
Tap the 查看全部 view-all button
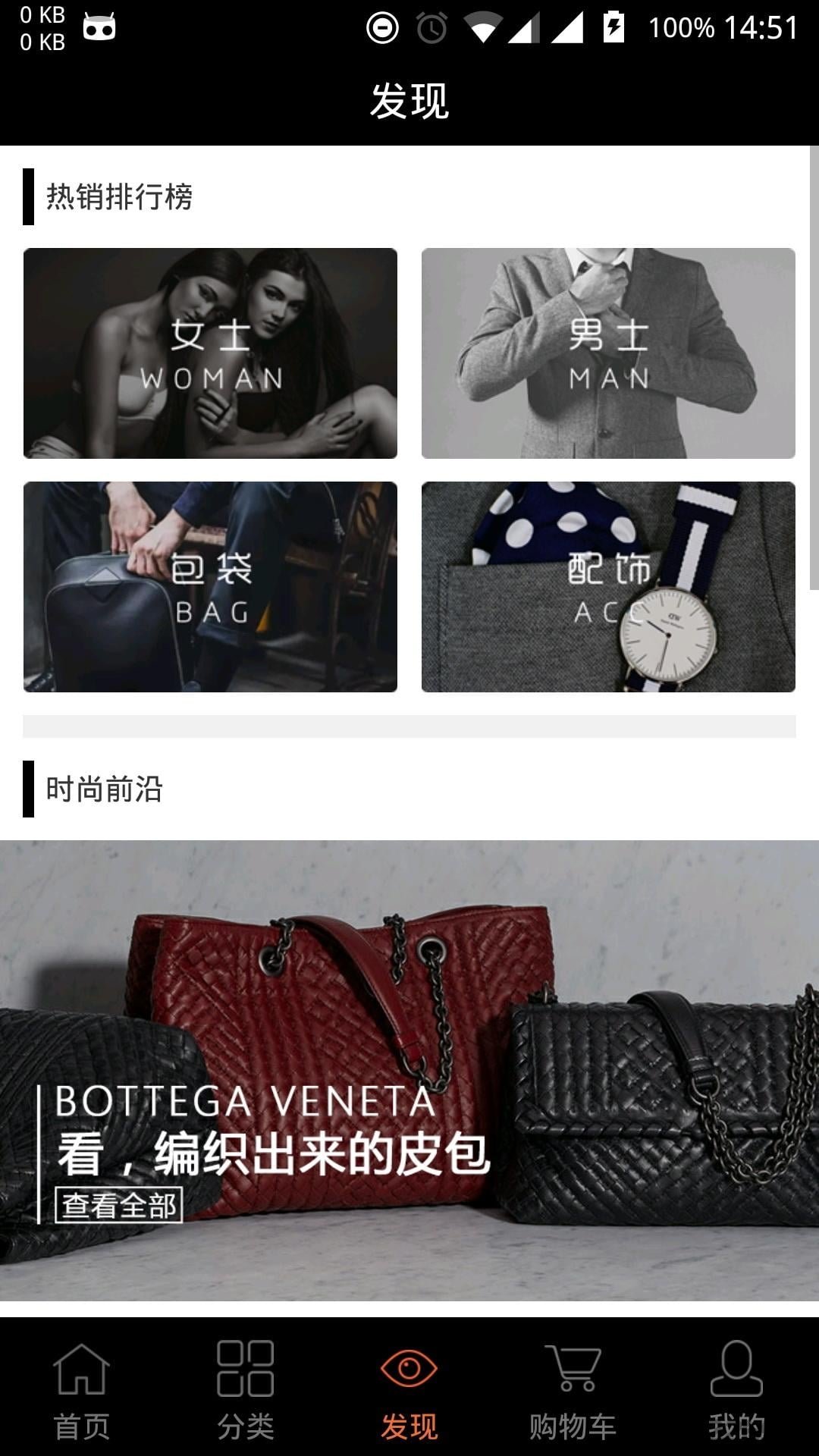[x=119, y=1205]
